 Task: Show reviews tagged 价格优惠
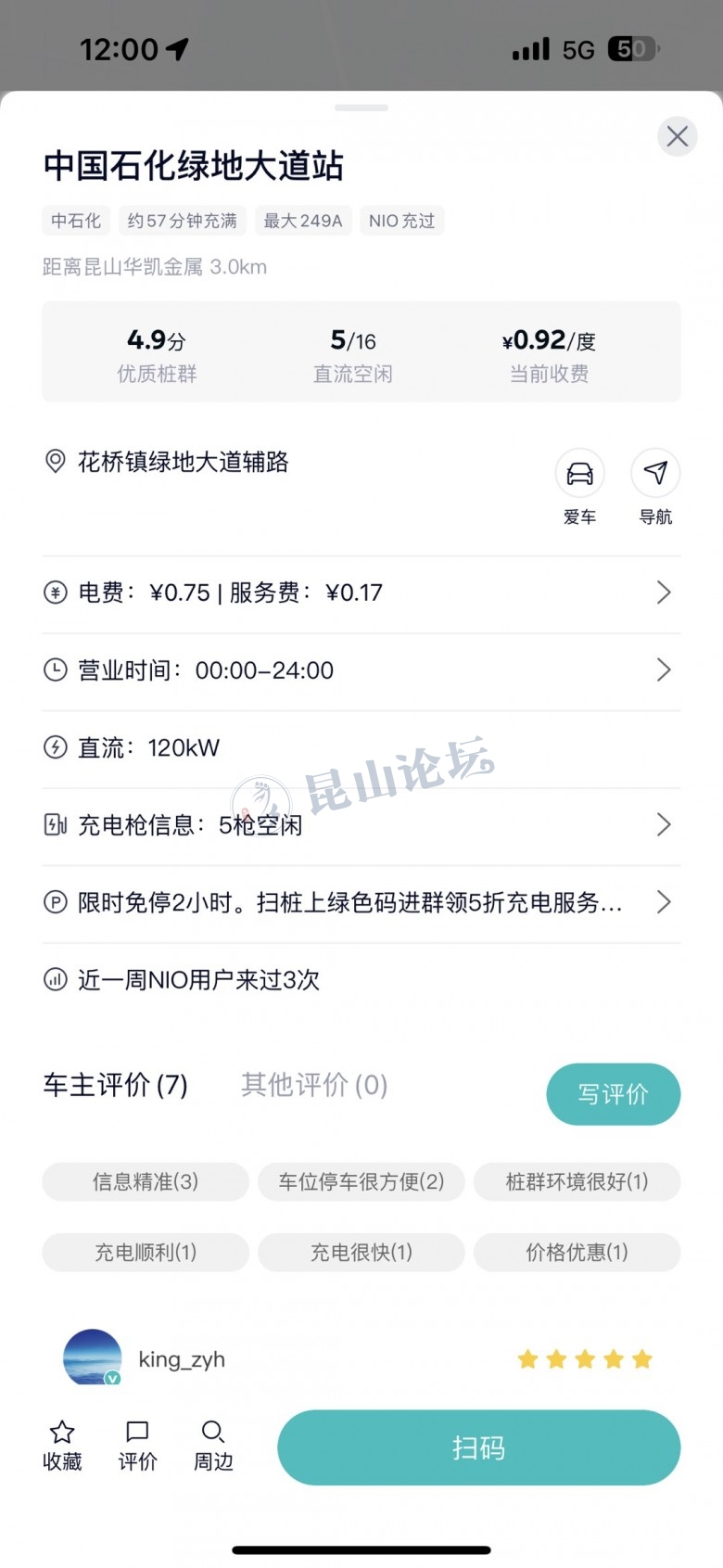point(577,1252)
